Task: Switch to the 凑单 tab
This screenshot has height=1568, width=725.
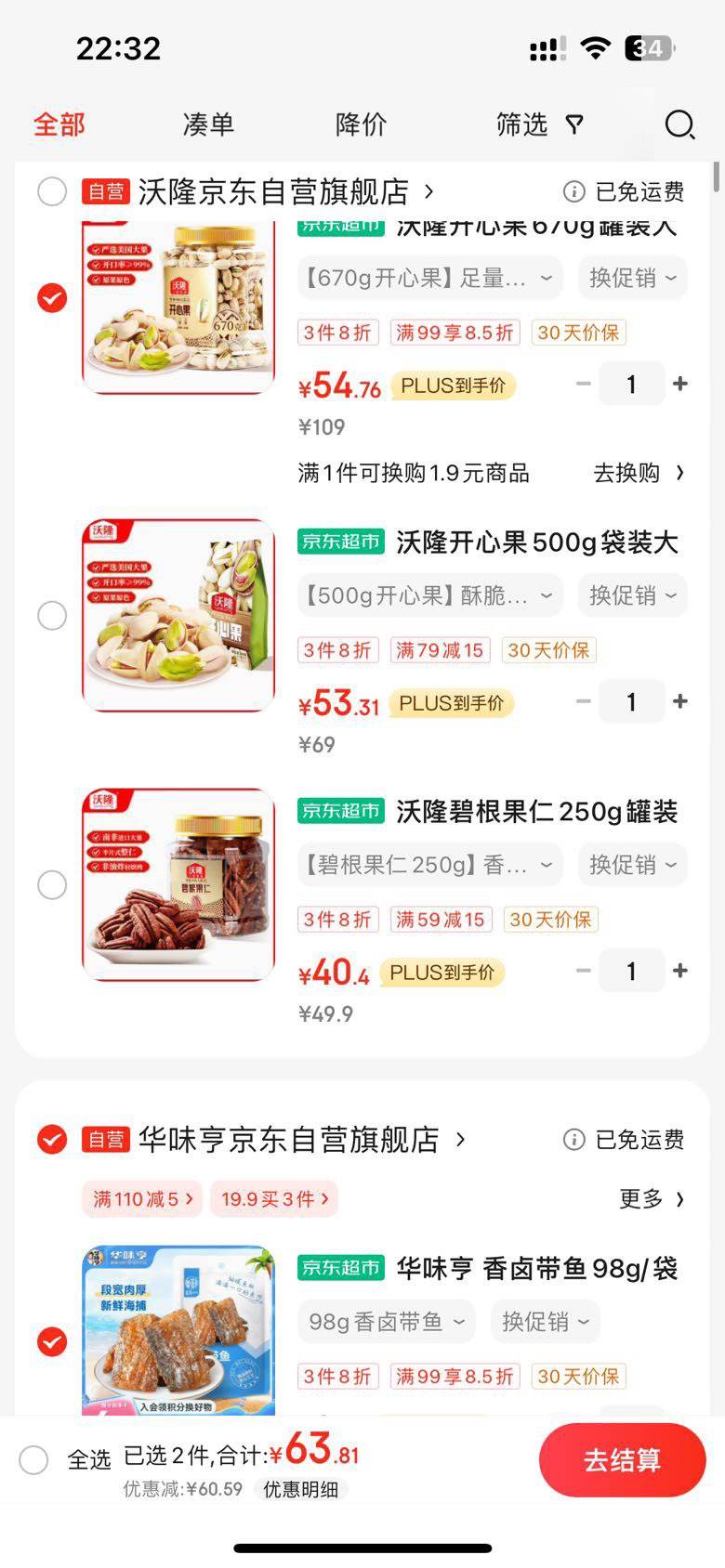Action: pos(208,124)
